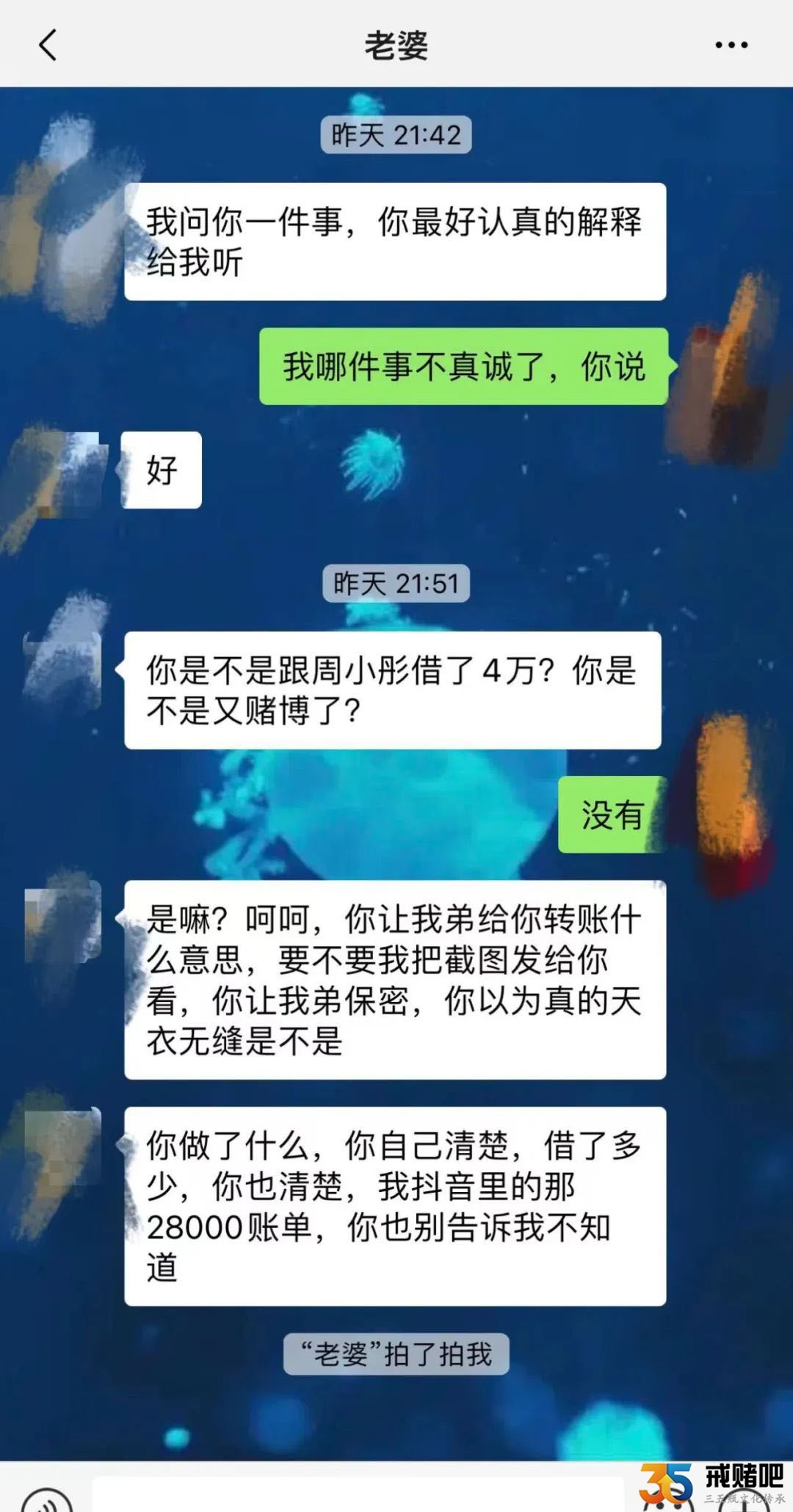Go back from the 老婆 chat
The width and height of the screenshot is (793, 1512).
click(48, 45)
